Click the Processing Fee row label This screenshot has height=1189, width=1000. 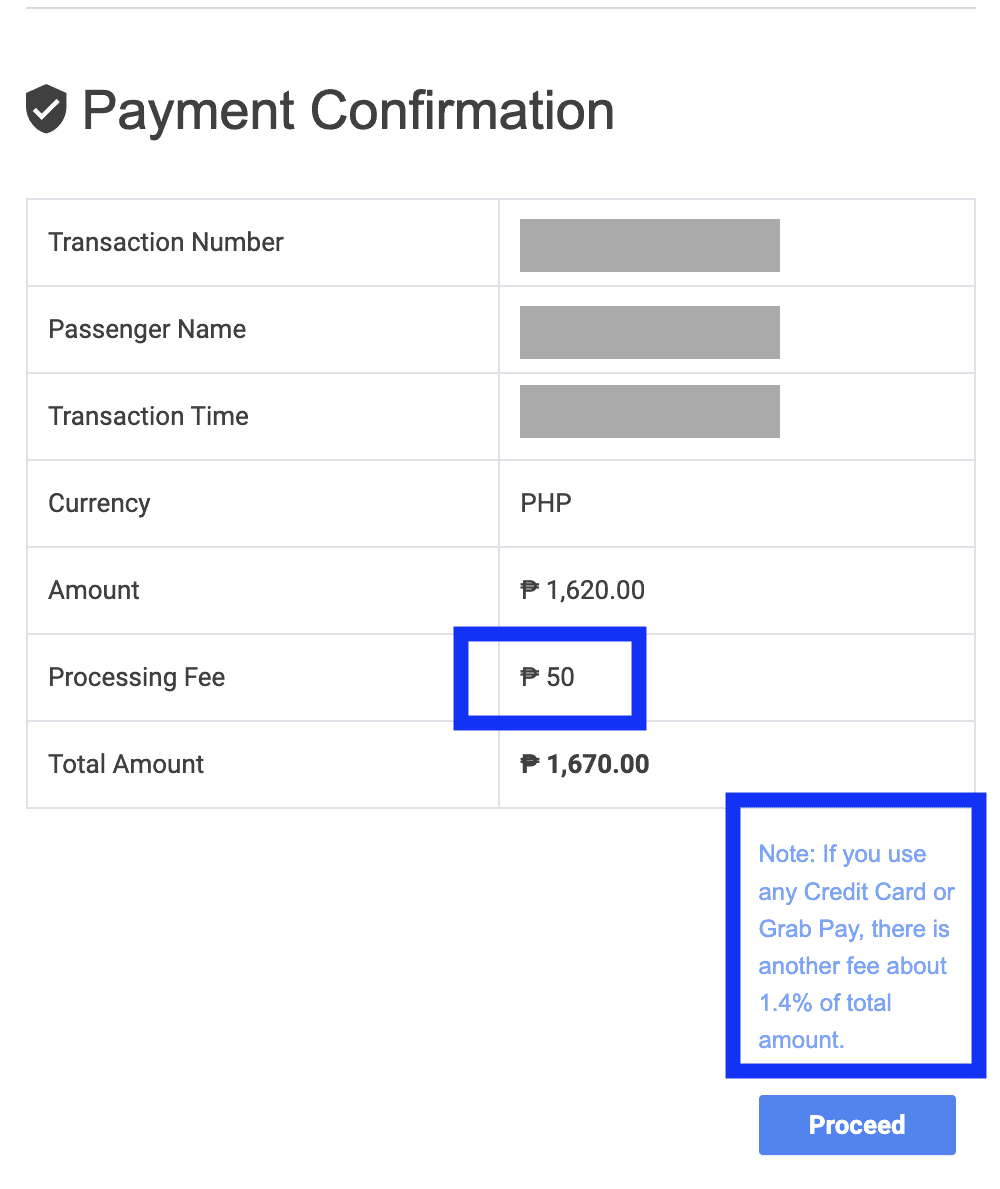click(136, 677)
